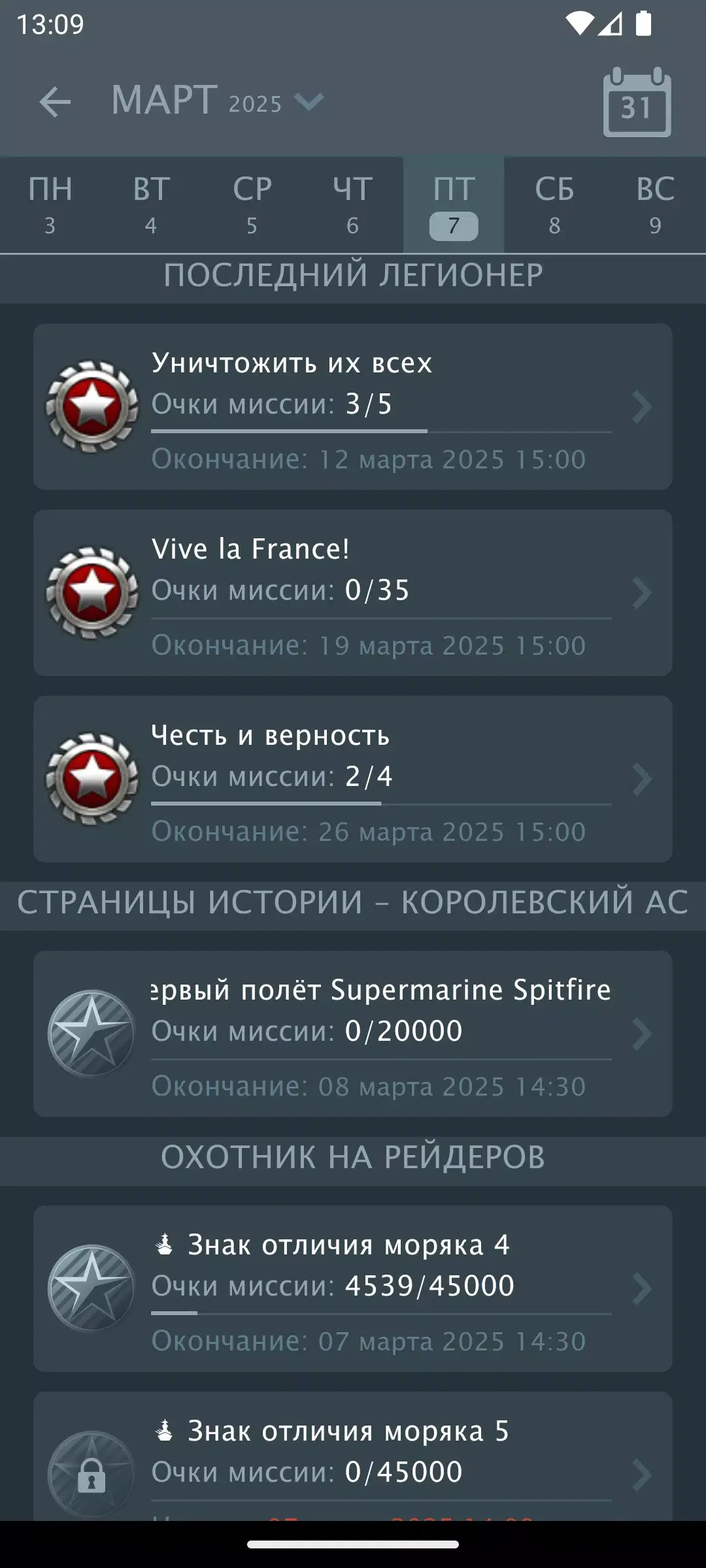Select Saturday 8 in the weekday row

coord(554,206)
